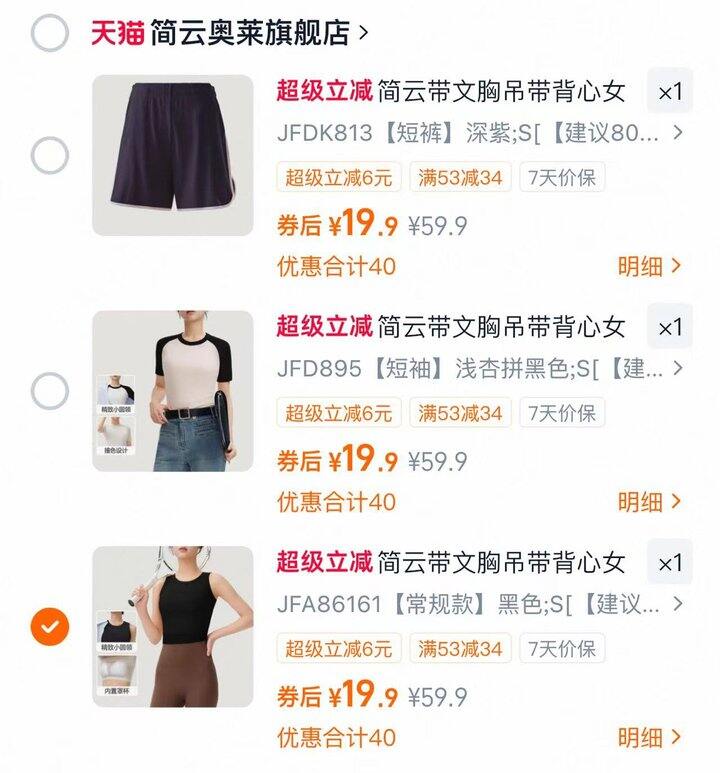This screenshot has width=720, height=773.
Task: Expand 明细 for the short-sleeve top
Action: coord(647,499)
